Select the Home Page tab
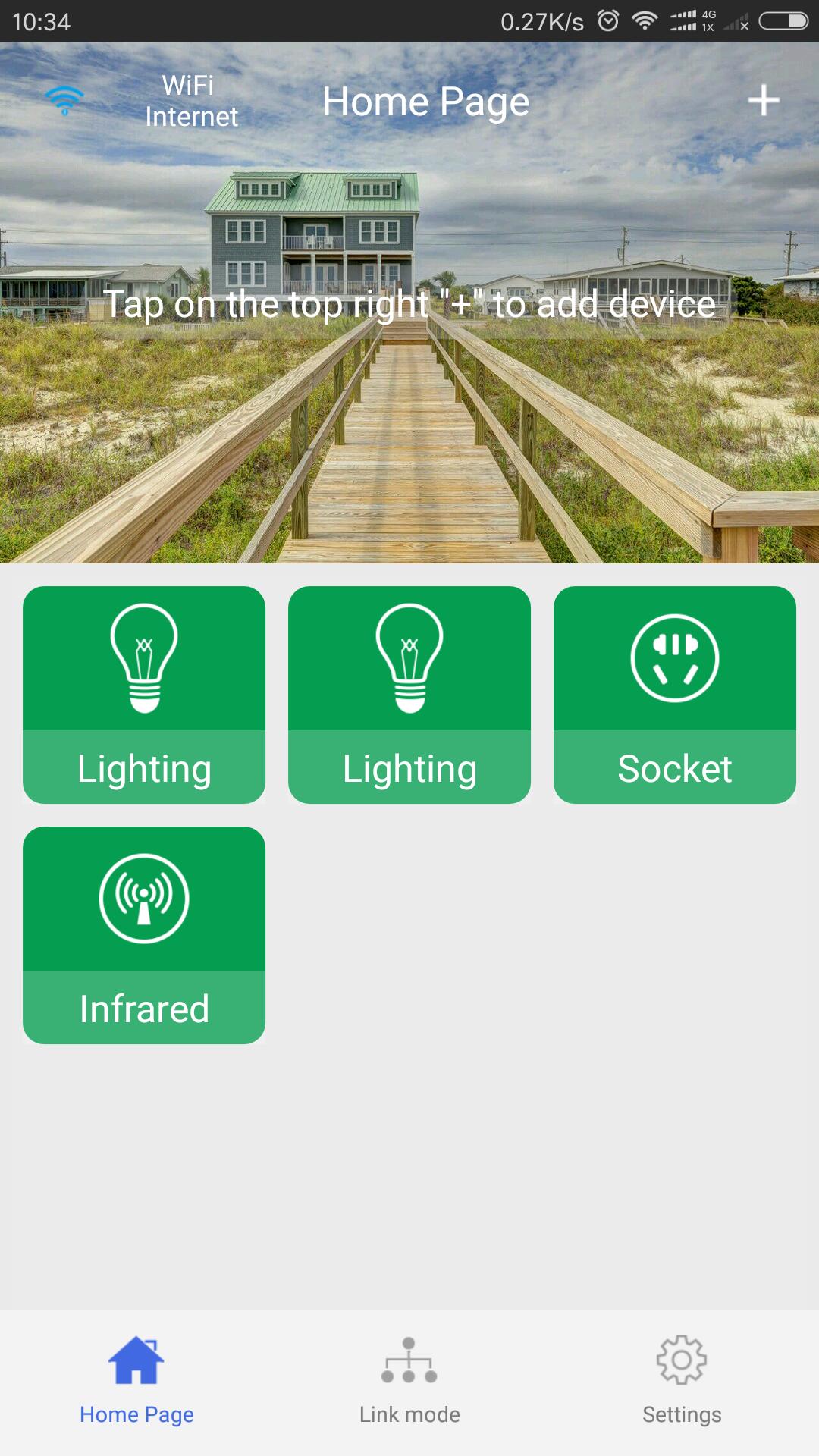The width and height of the screenshot is (819, 1456). 136,1382
